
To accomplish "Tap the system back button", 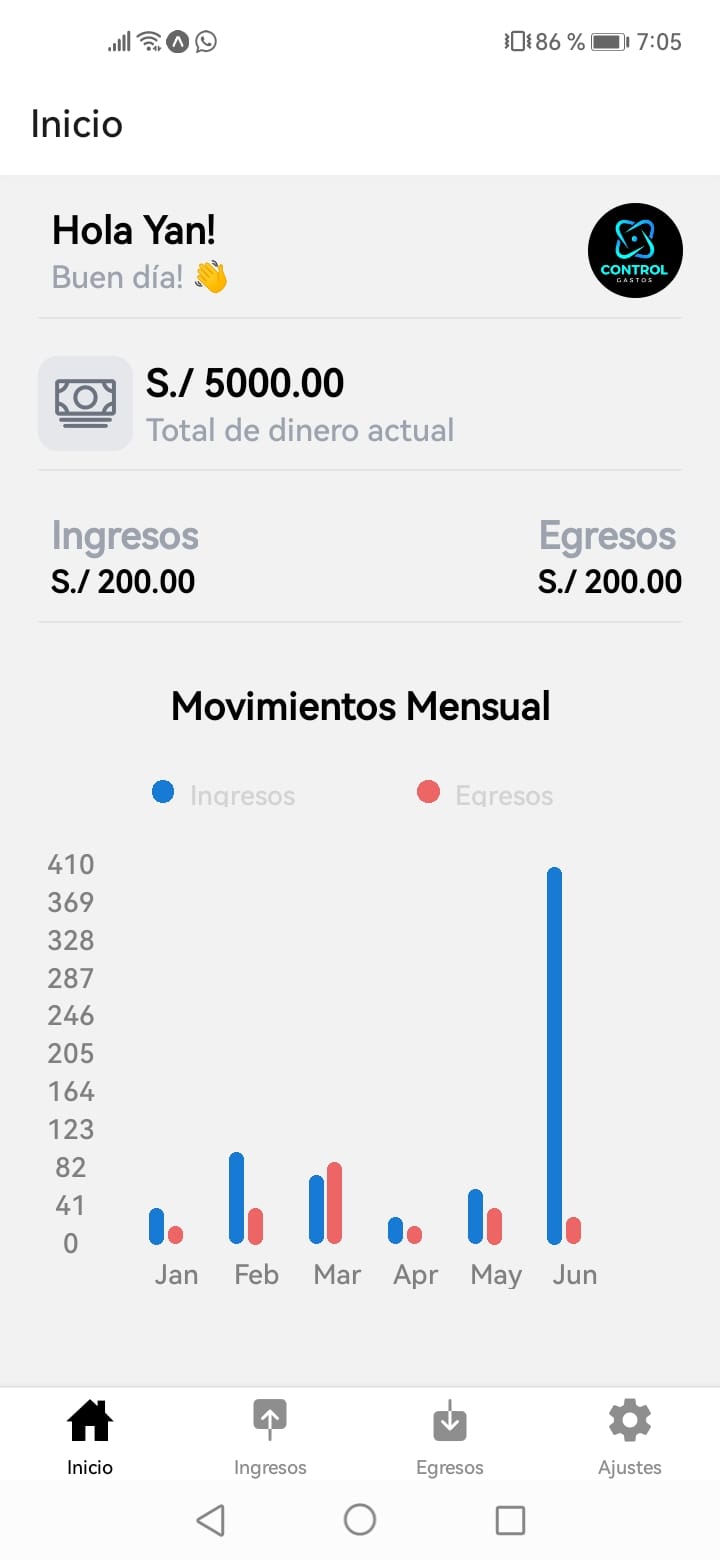I will pyautogui.click(x=210, y=1520).
